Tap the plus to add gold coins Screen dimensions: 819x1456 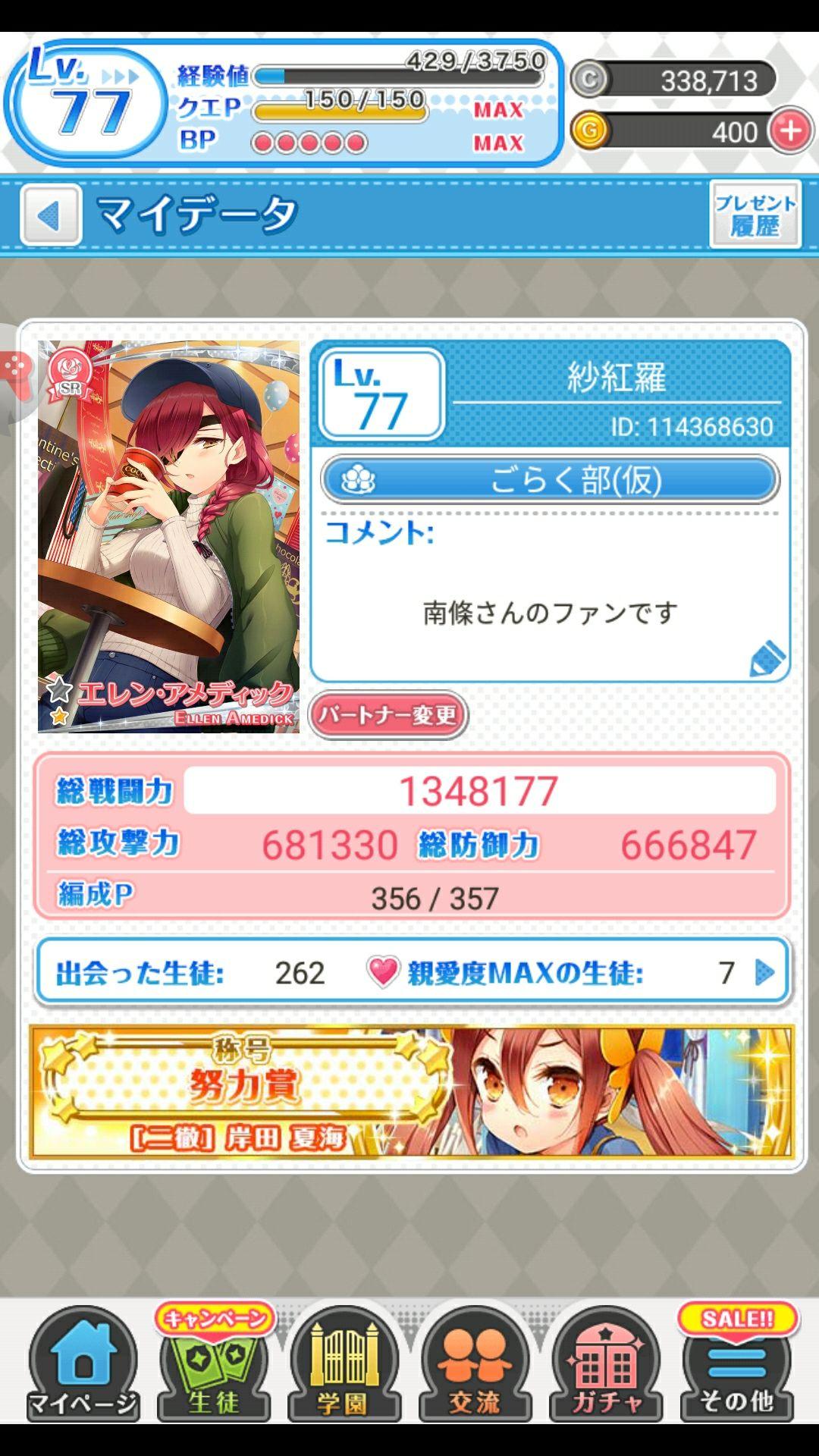point(790,131)
